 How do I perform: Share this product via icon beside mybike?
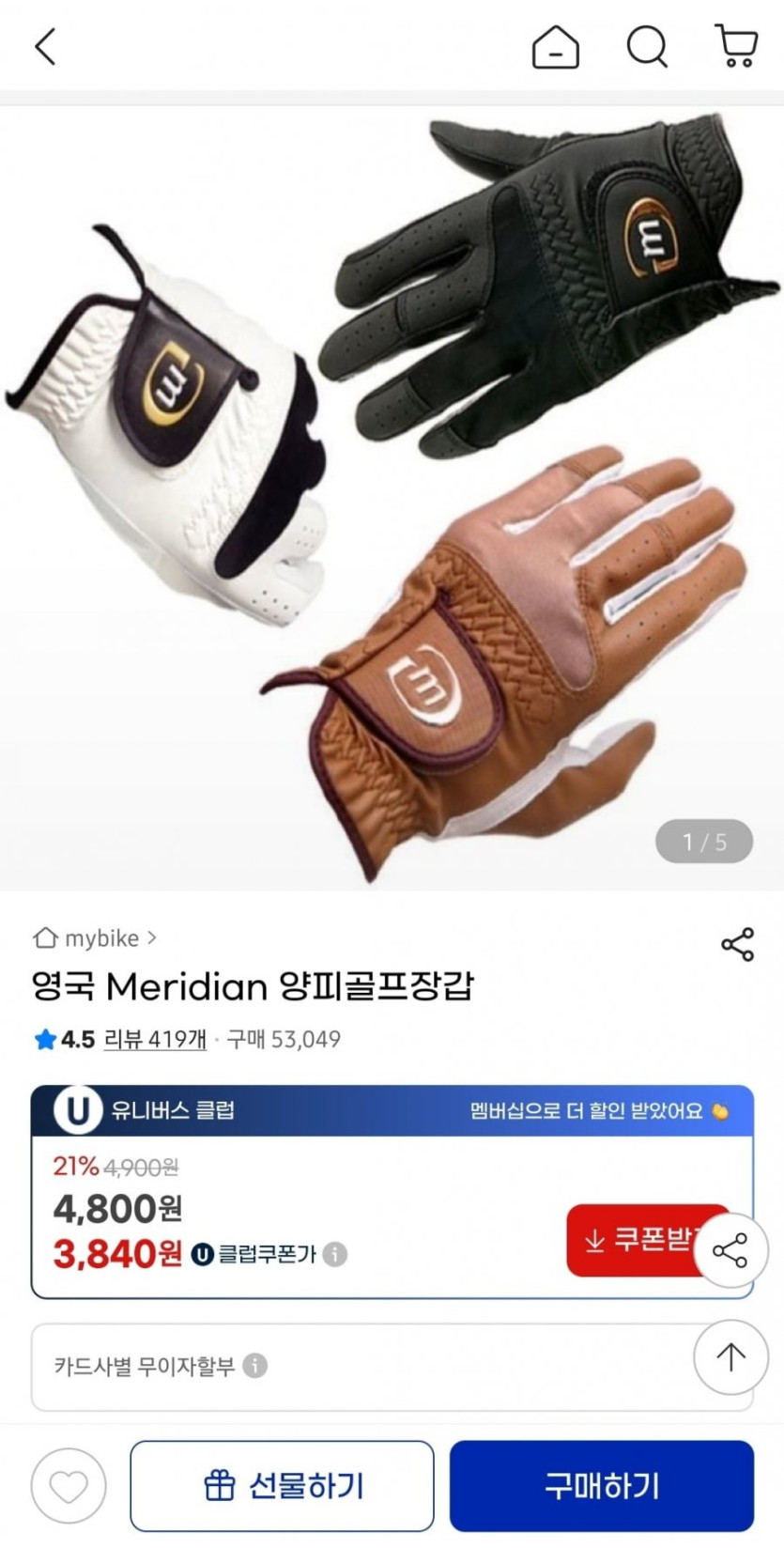coord(737,944)
